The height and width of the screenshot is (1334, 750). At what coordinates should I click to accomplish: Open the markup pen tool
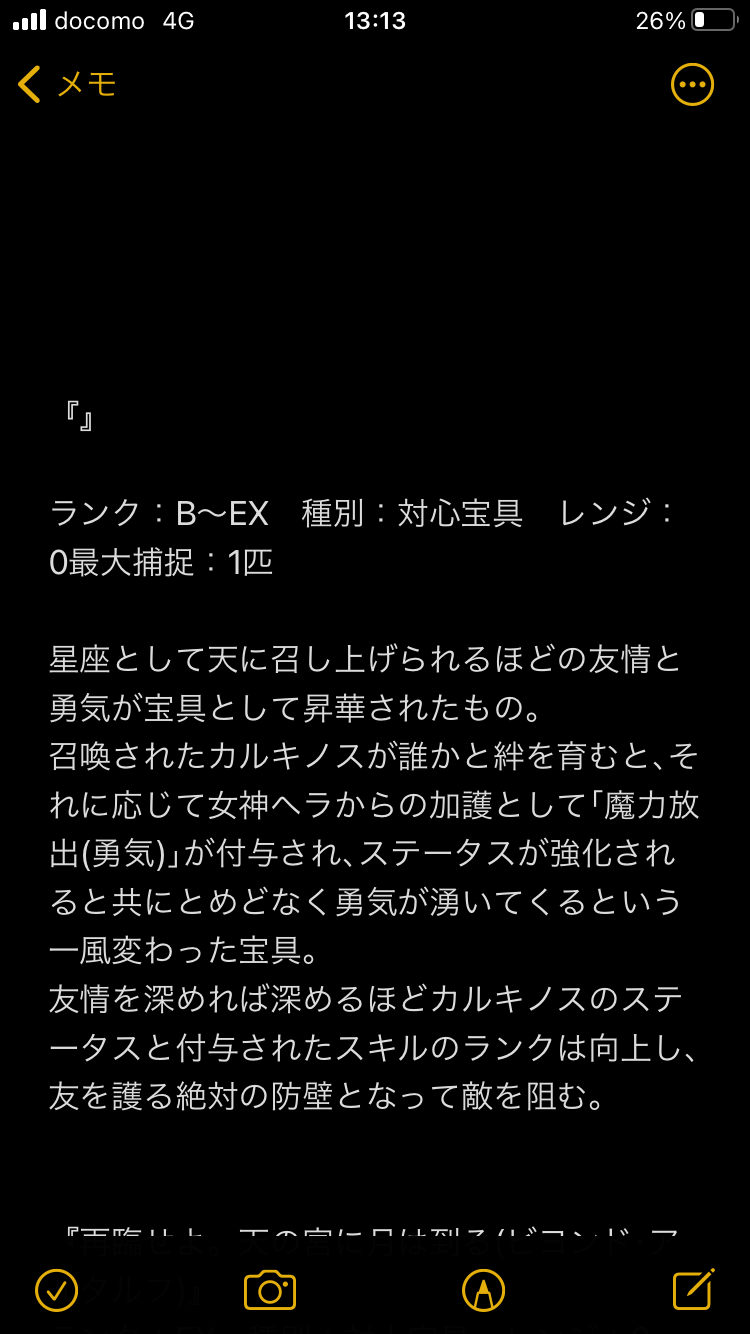pos(483,1290)
